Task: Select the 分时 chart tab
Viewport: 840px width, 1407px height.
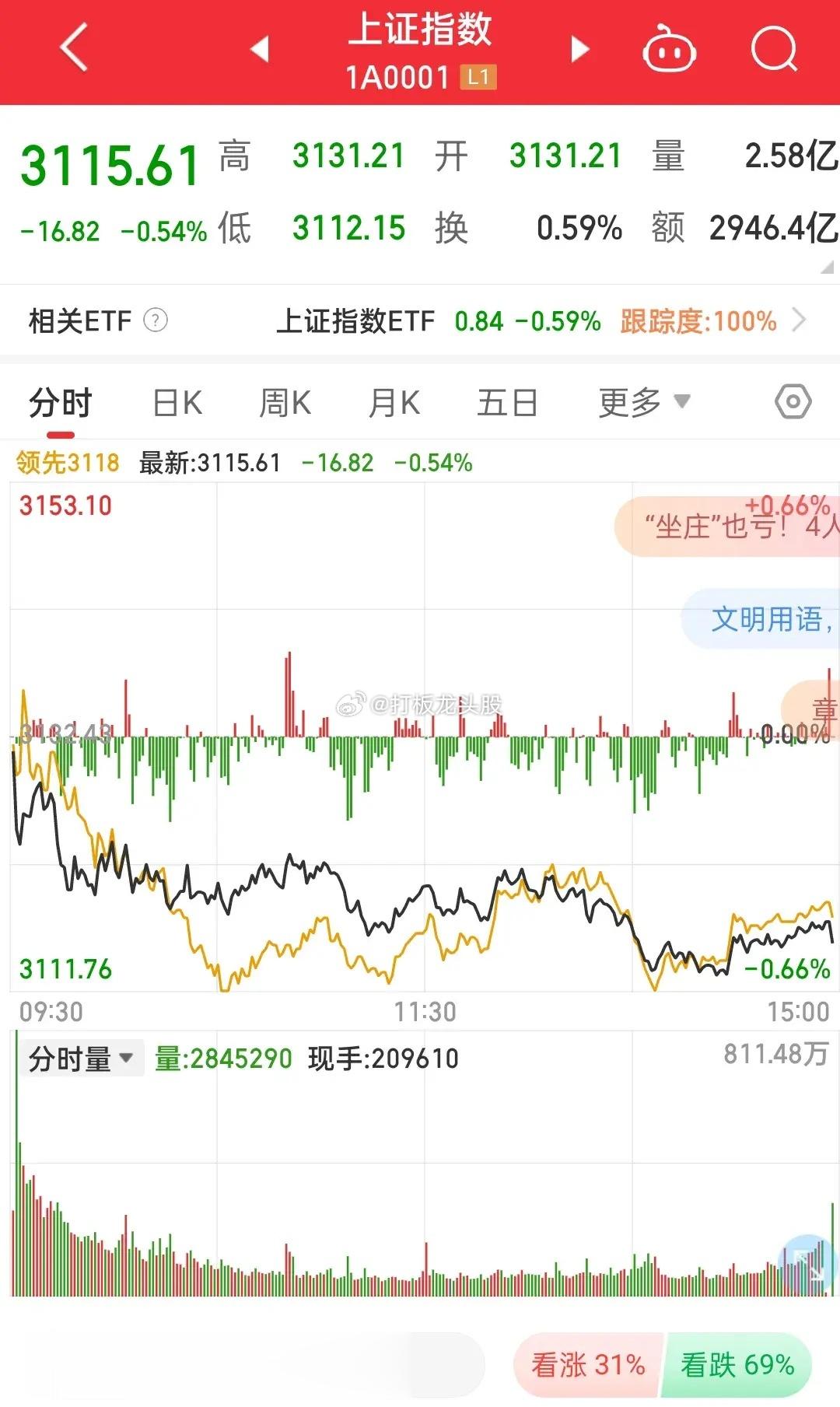Action: tap(61, 403)
